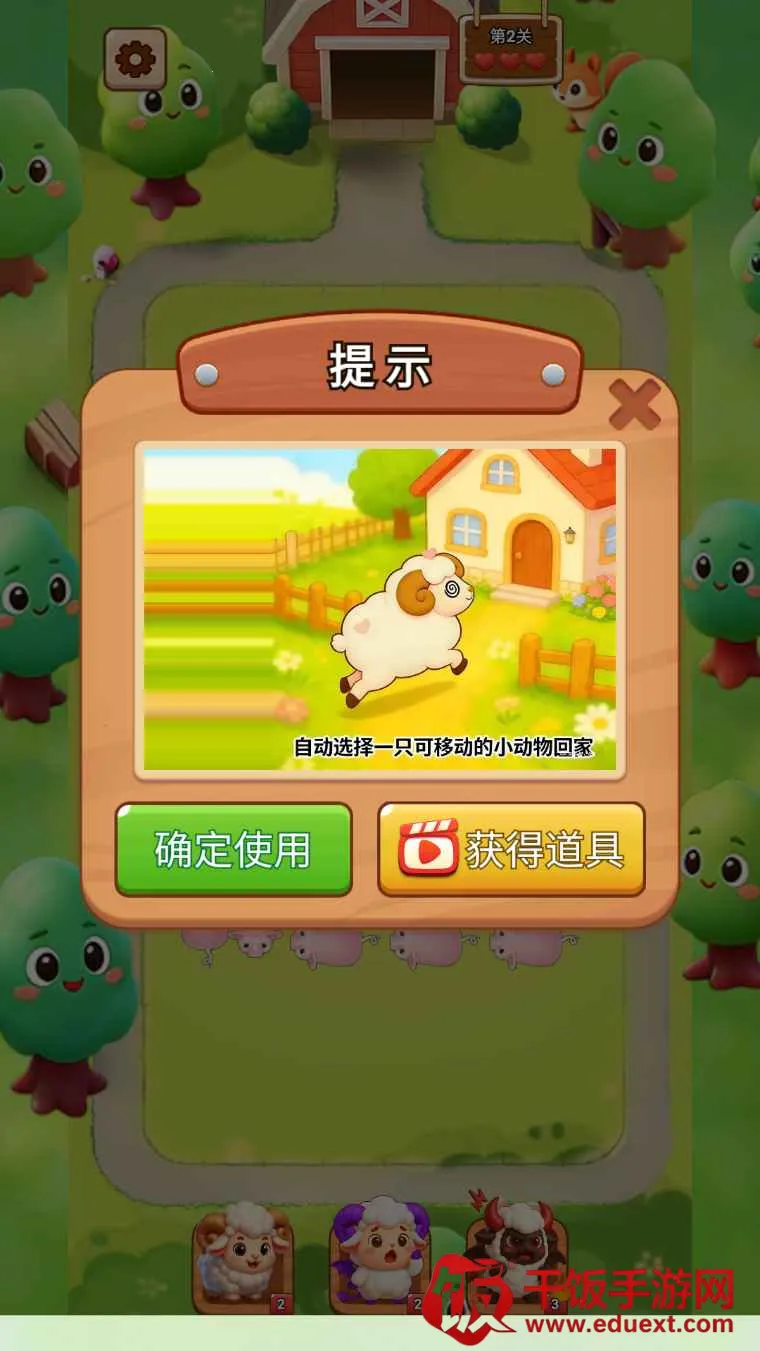Screen dimensions: 760x1351
Task: Confirm using the hint with 确定使用
Action: (233, 849)
